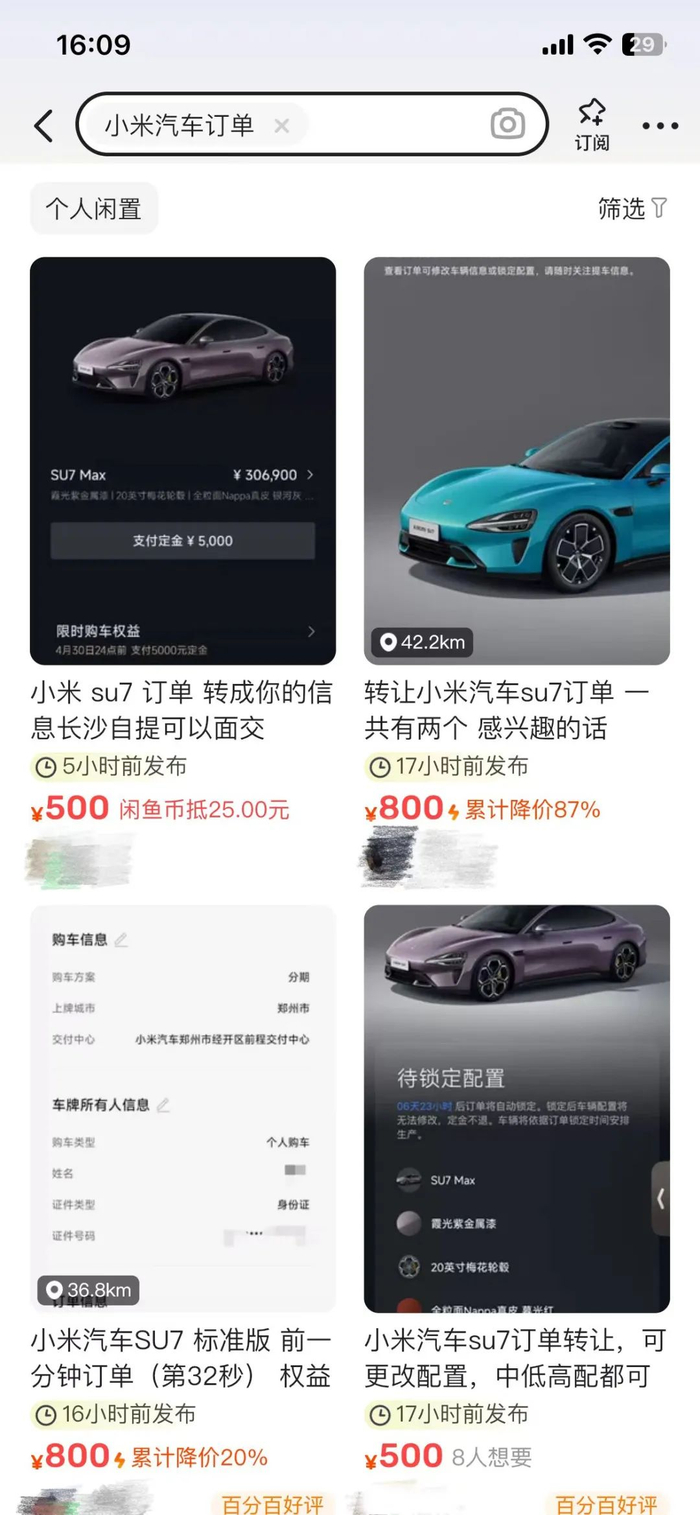
Task: Expand the side panel arrow handle
Action: pos(660,1198)
